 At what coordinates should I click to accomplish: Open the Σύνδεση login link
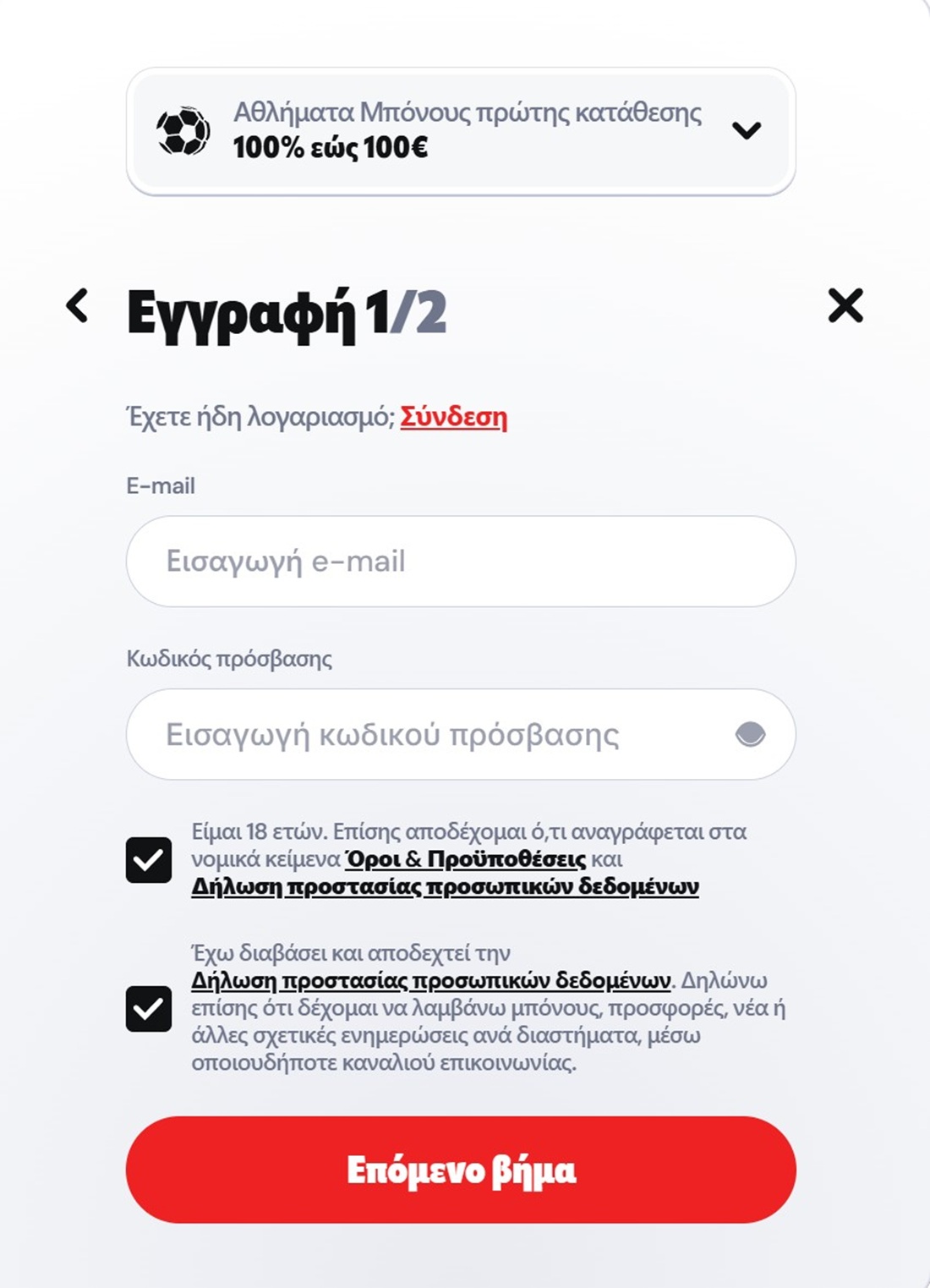(x=453, y=417)
